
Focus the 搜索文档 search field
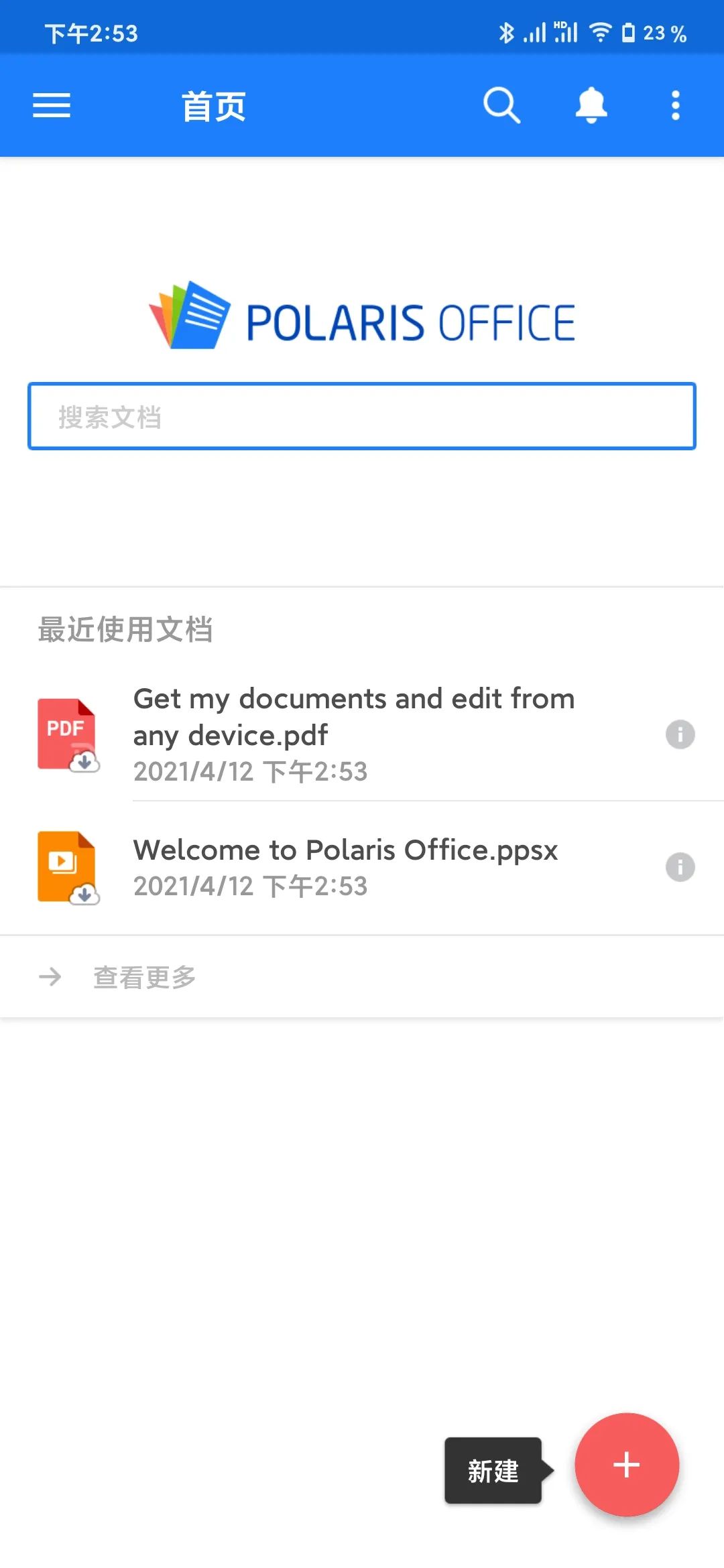[362, 416]
